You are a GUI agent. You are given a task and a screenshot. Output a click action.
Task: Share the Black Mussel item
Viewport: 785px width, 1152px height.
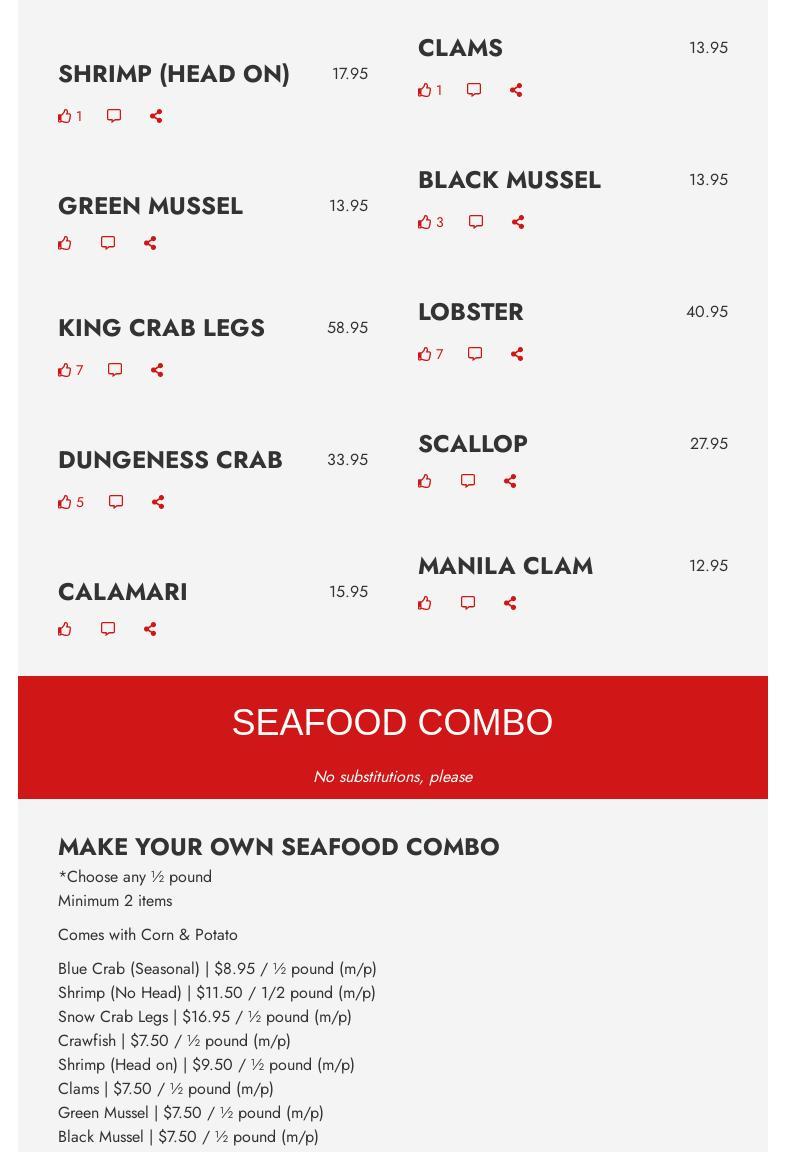tap(518, 222)
